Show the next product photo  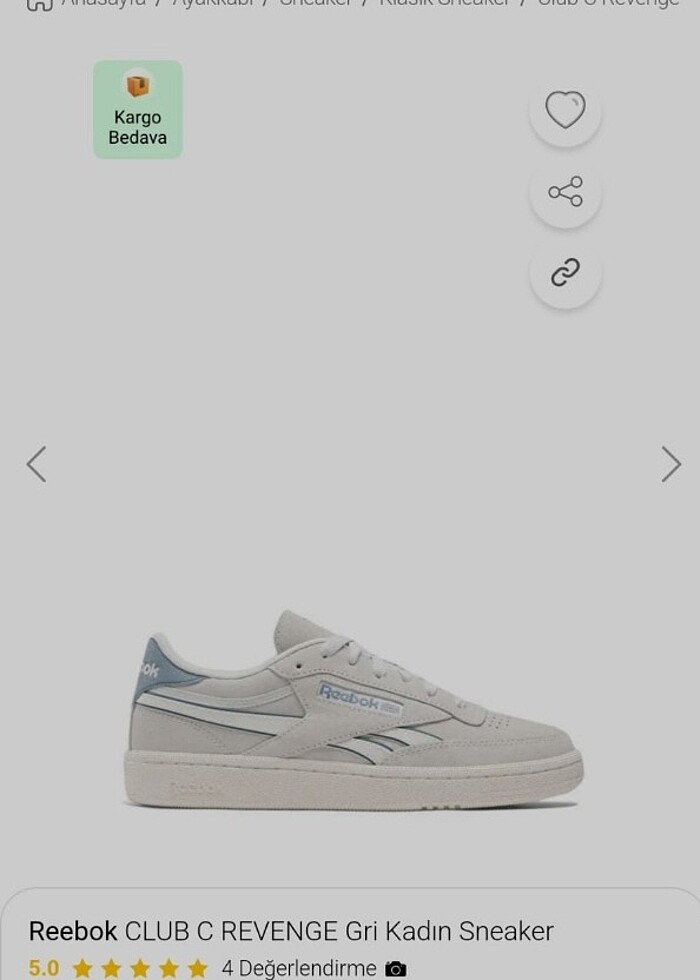[670, 464]
